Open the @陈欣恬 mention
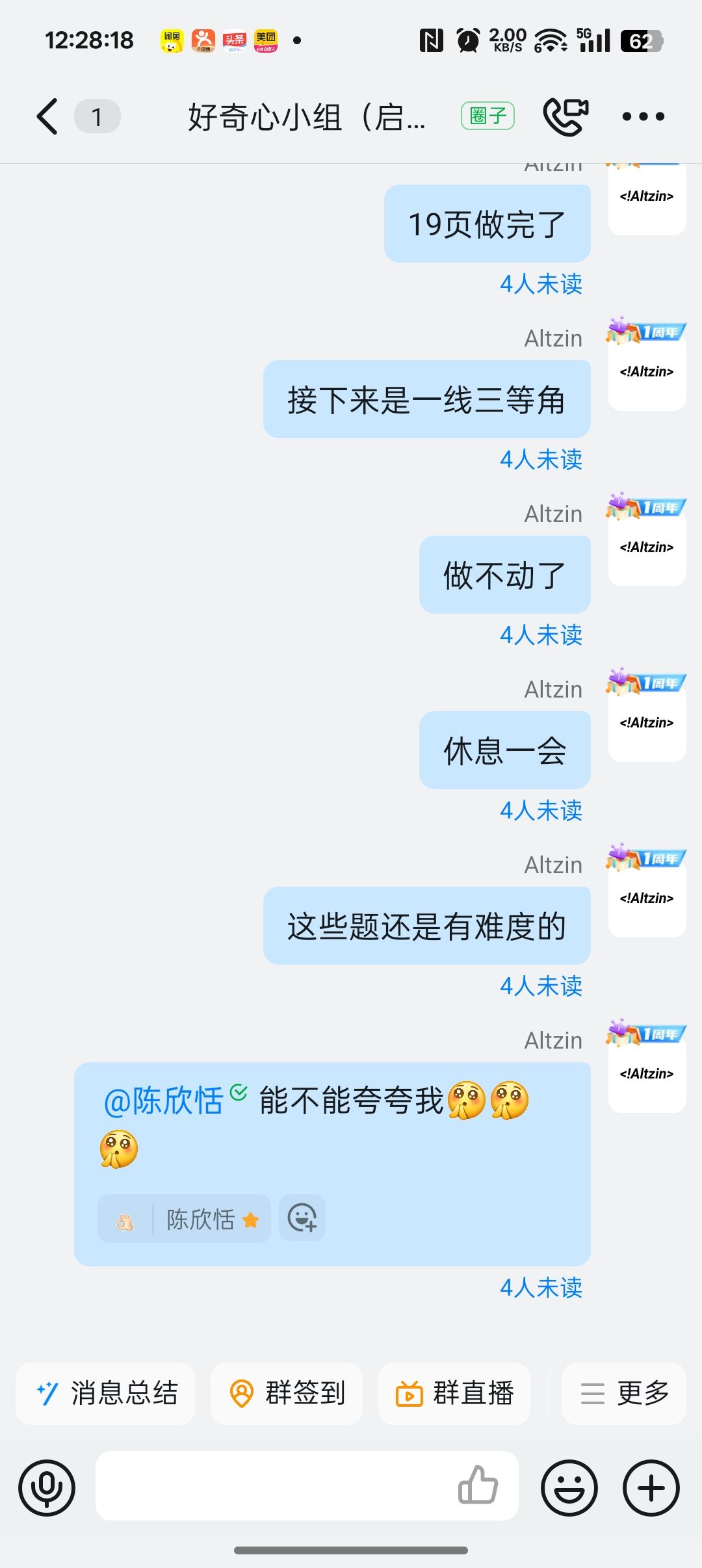 163,1101
